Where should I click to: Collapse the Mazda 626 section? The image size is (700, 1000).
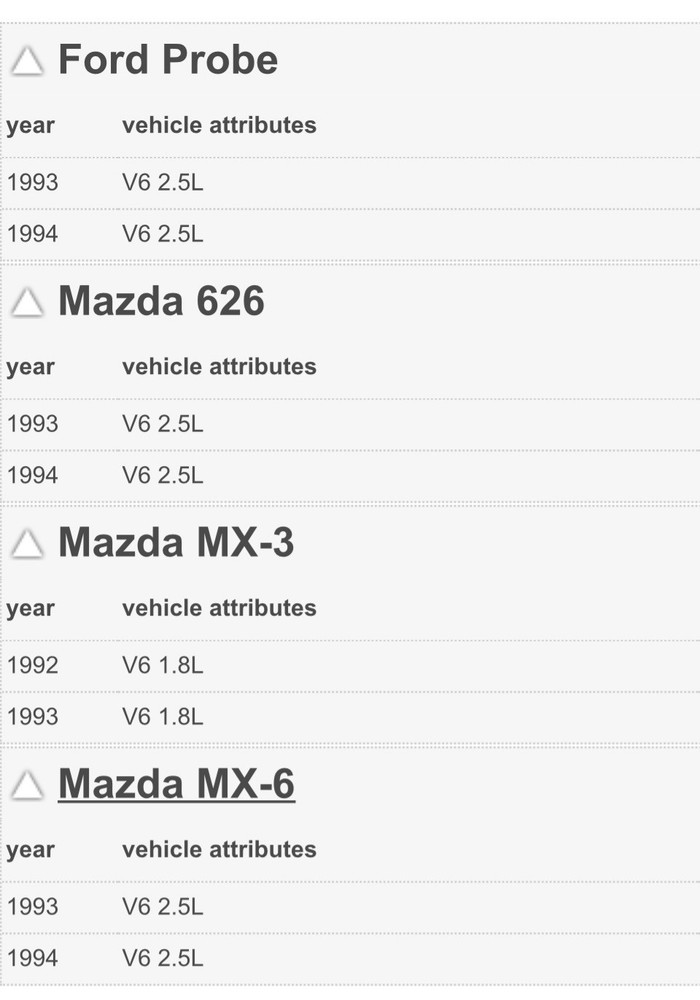click(x=27, y=303)
